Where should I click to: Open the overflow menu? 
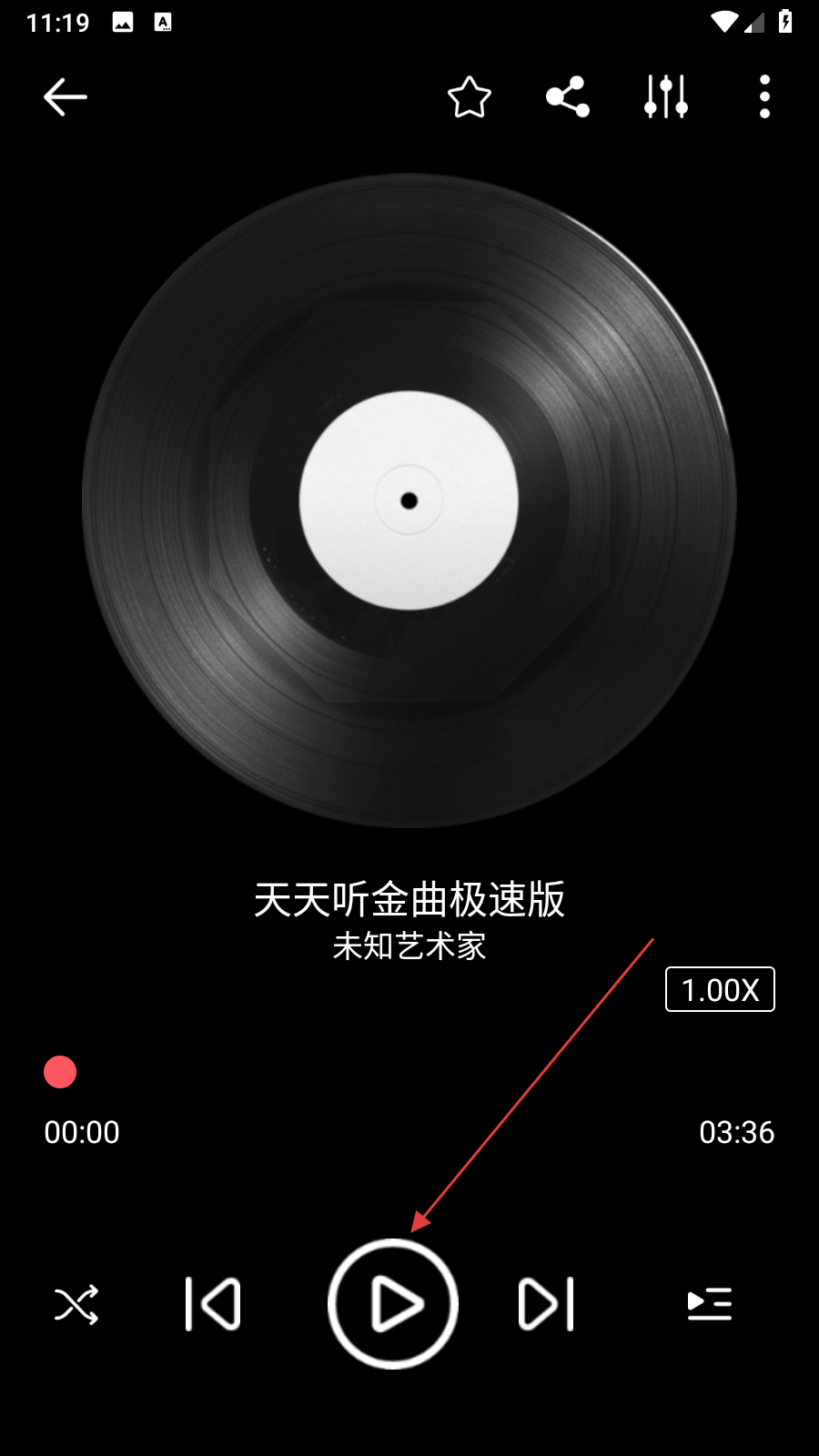[x=764, y=97]
